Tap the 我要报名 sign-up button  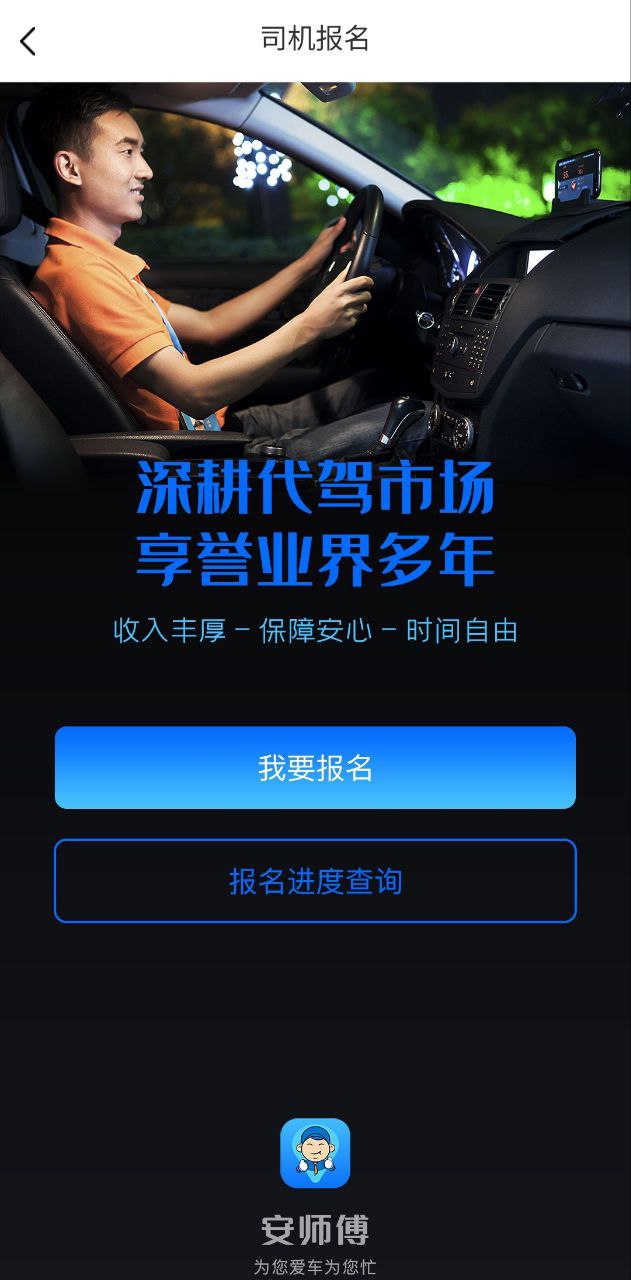coord(315,767)
